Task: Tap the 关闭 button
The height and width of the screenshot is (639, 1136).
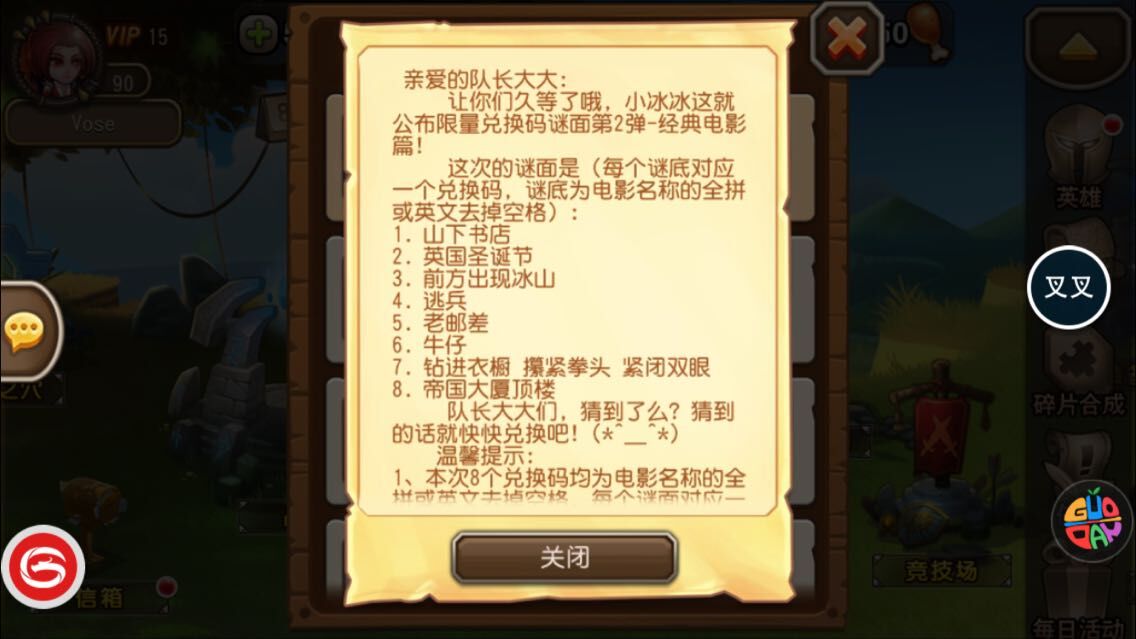Action: click(564, 558)
